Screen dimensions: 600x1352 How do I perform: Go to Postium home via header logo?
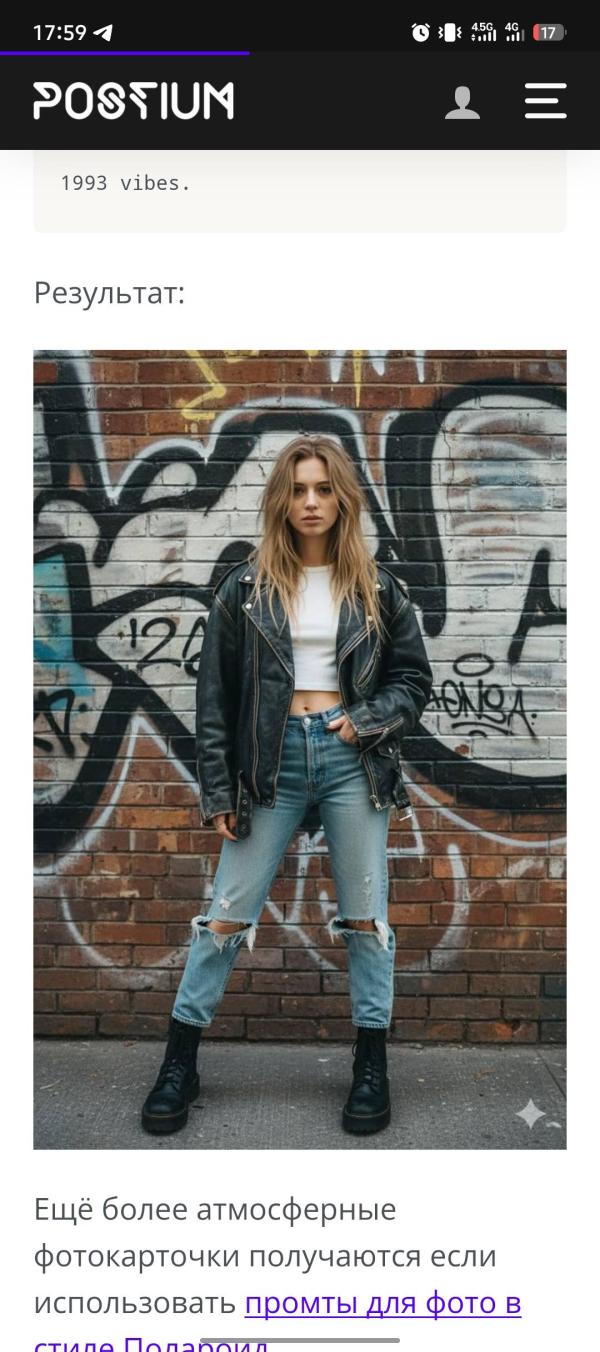pos(134,101)
